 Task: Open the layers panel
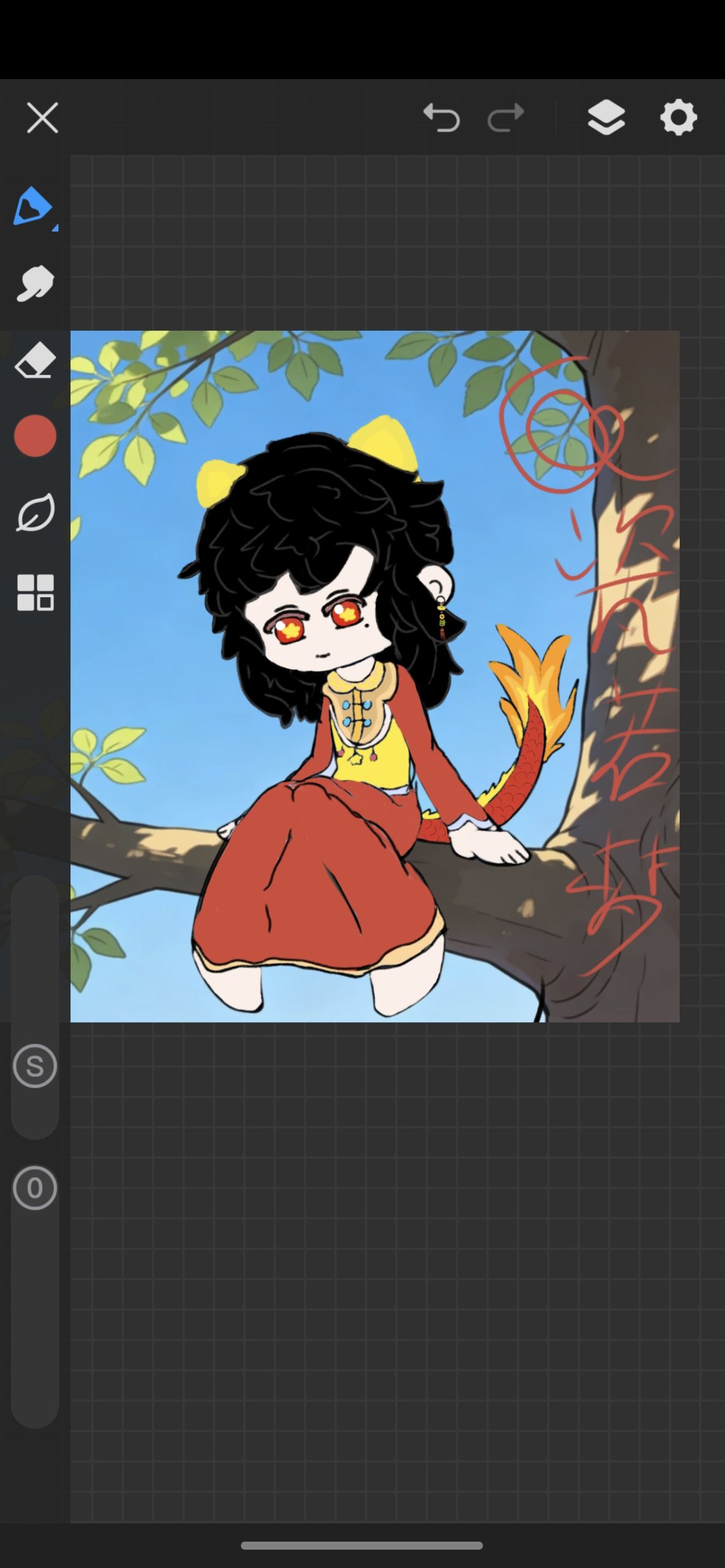tap(606, 118)
